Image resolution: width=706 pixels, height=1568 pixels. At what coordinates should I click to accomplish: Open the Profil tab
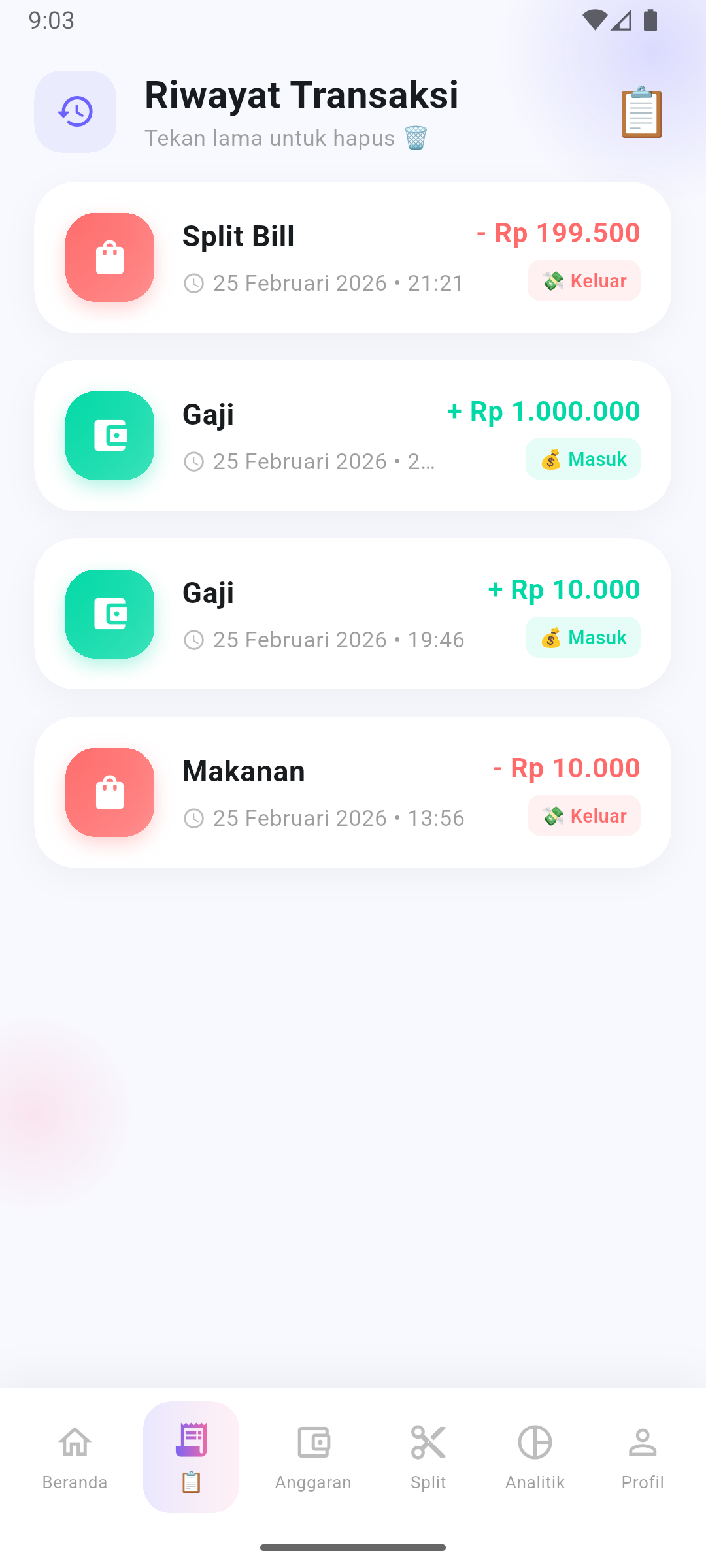642,1457
